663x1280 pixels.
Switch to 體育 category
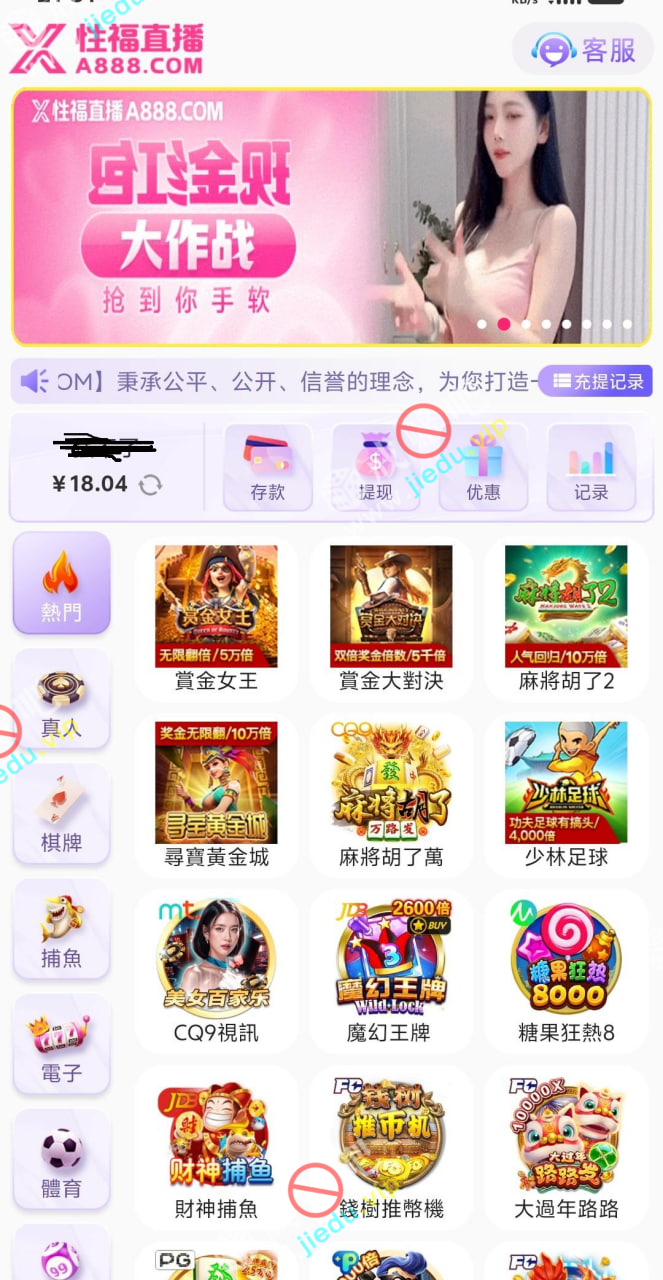point(61,1159)
